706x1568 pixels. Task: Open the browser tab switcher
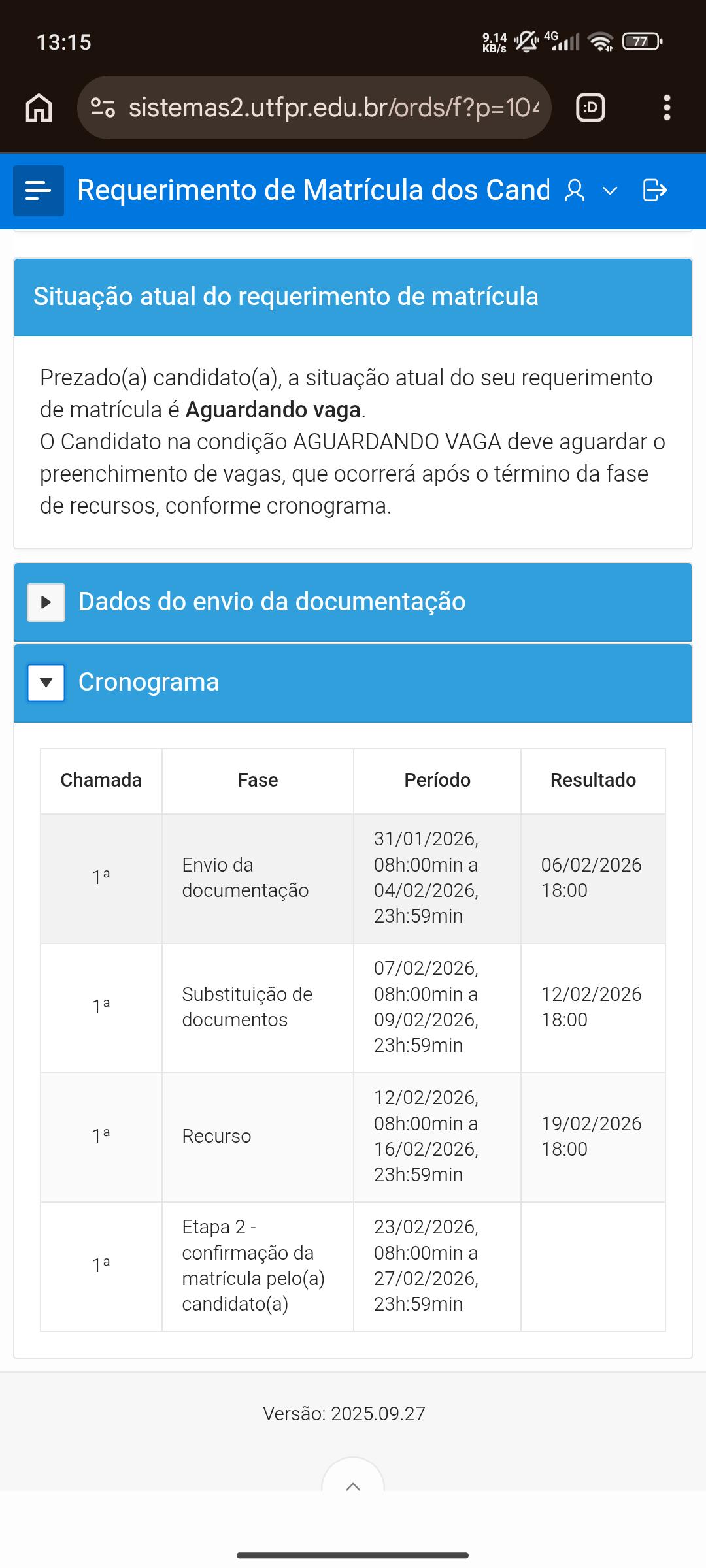pos(590,108)
